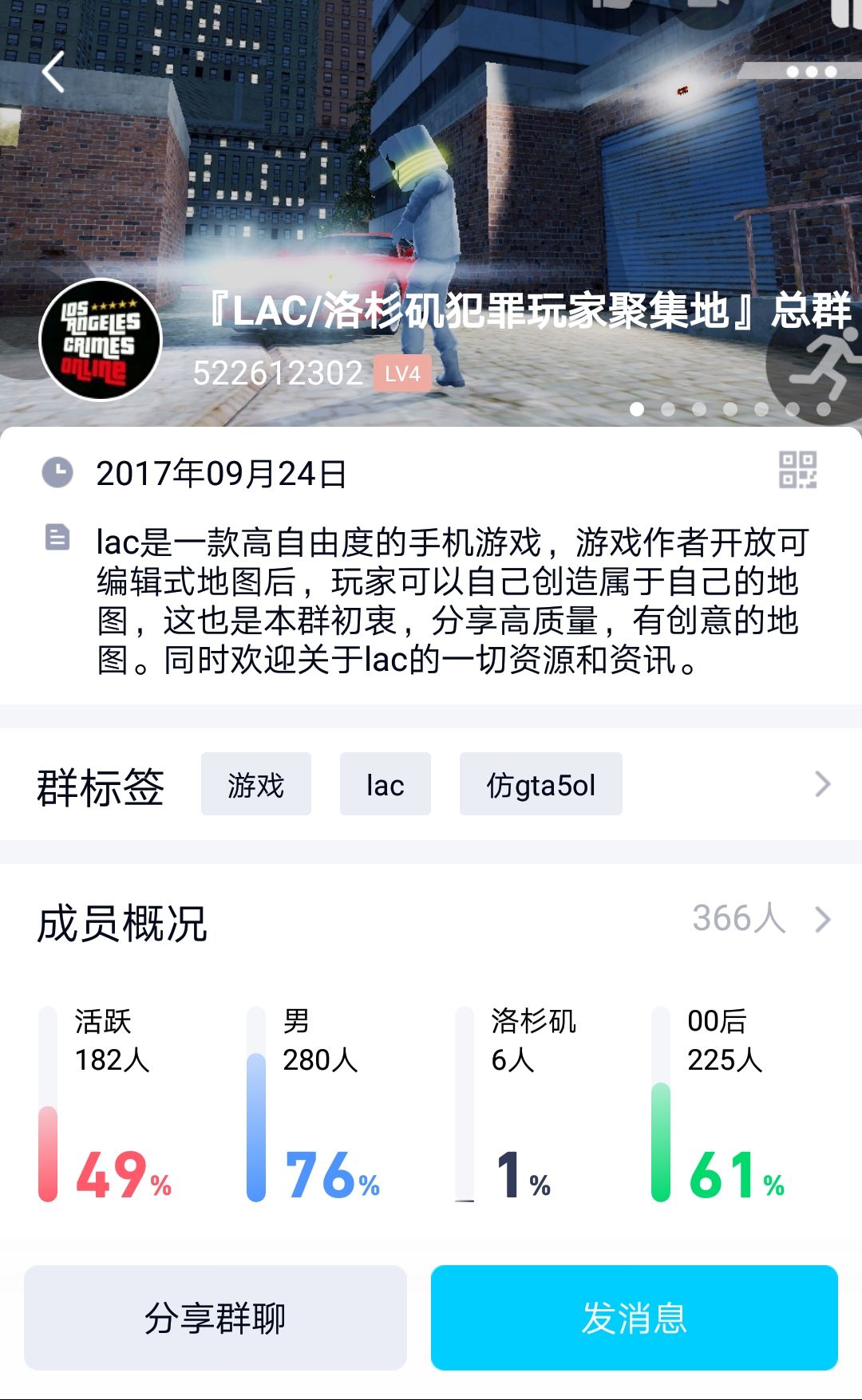This screenshot has height=1400, width=862.
Task: Select the 仿gta5ol group tag
Action: click(540, 785)
